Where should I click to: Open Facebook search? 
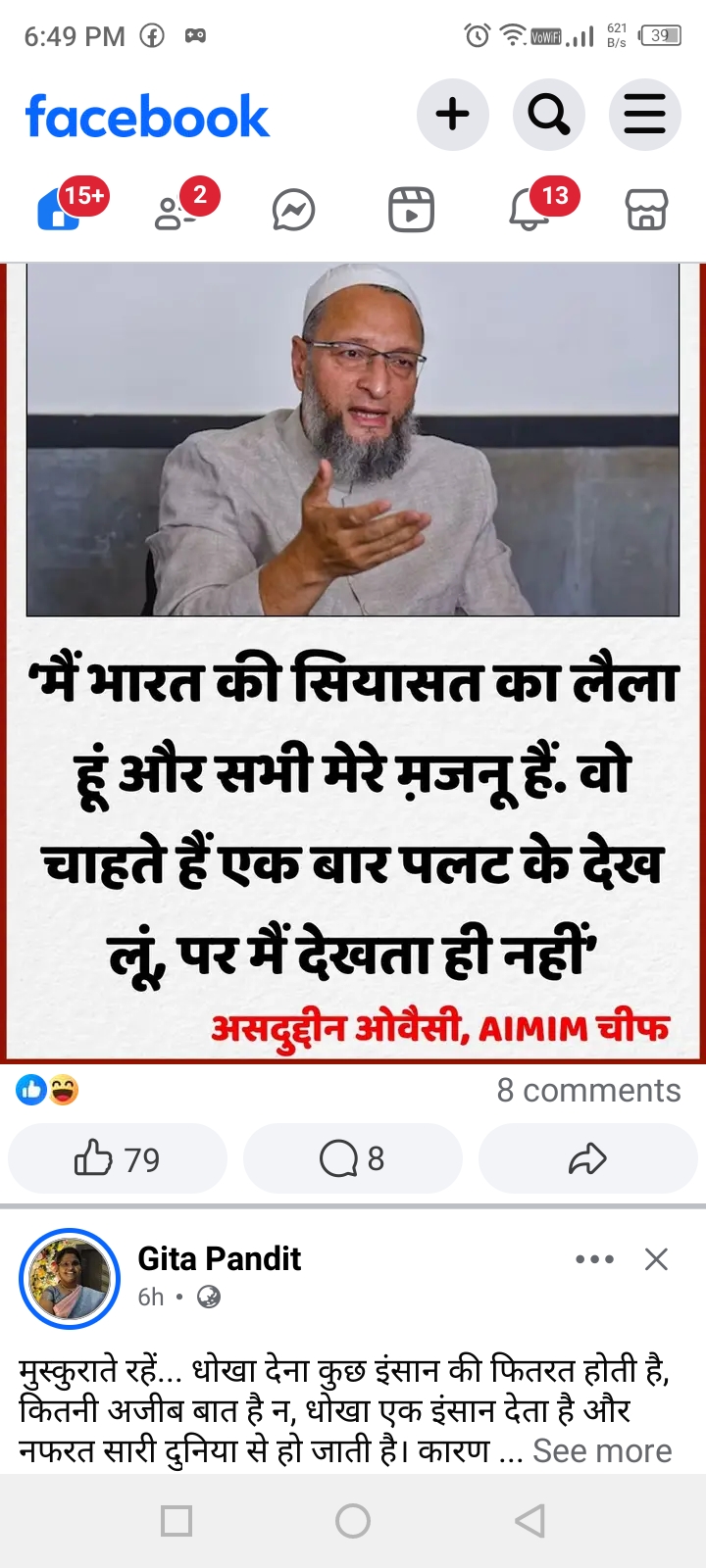(x=548, y=116)
